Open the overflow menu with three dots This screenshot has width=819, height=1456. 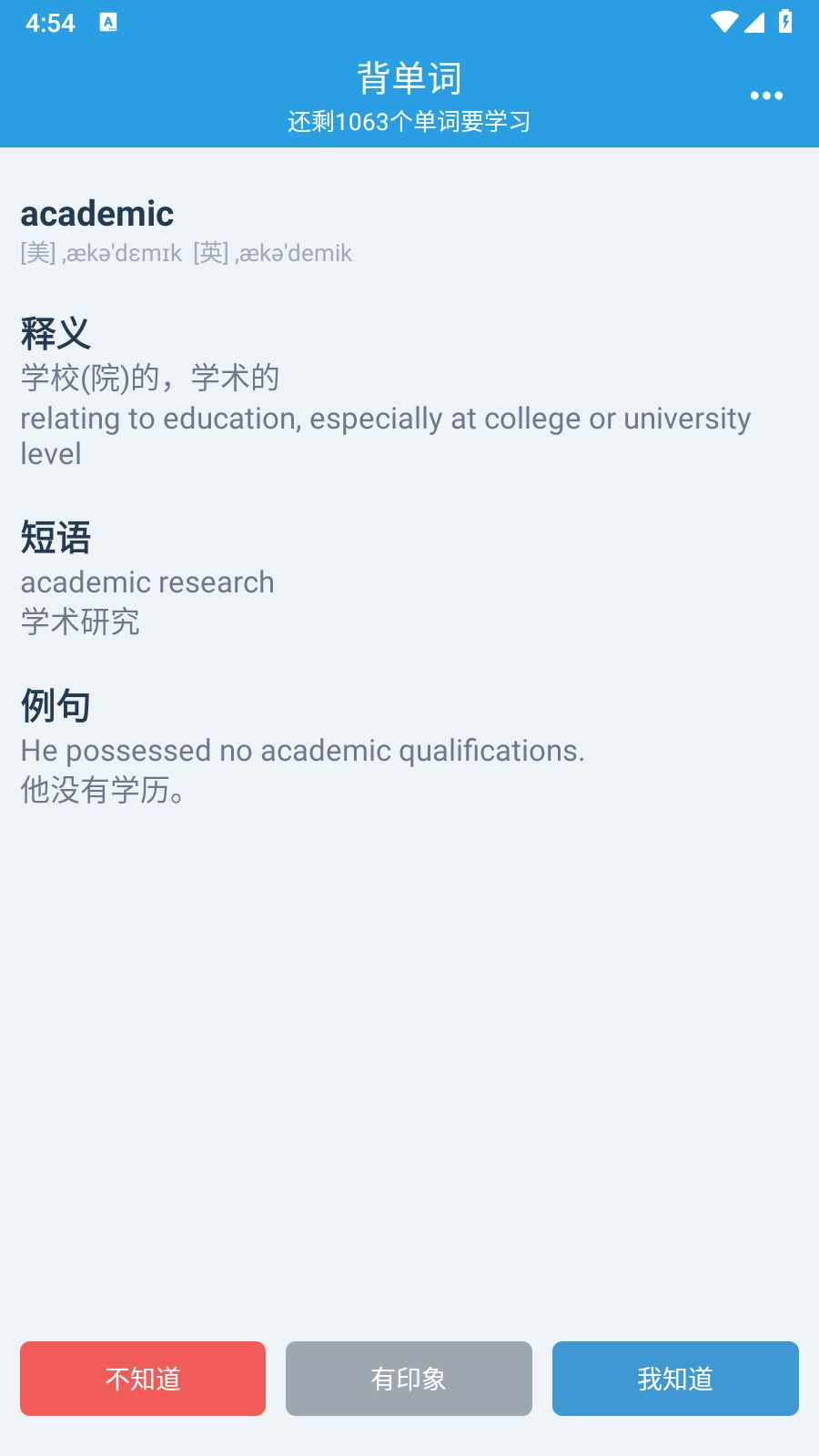[766, 95]
